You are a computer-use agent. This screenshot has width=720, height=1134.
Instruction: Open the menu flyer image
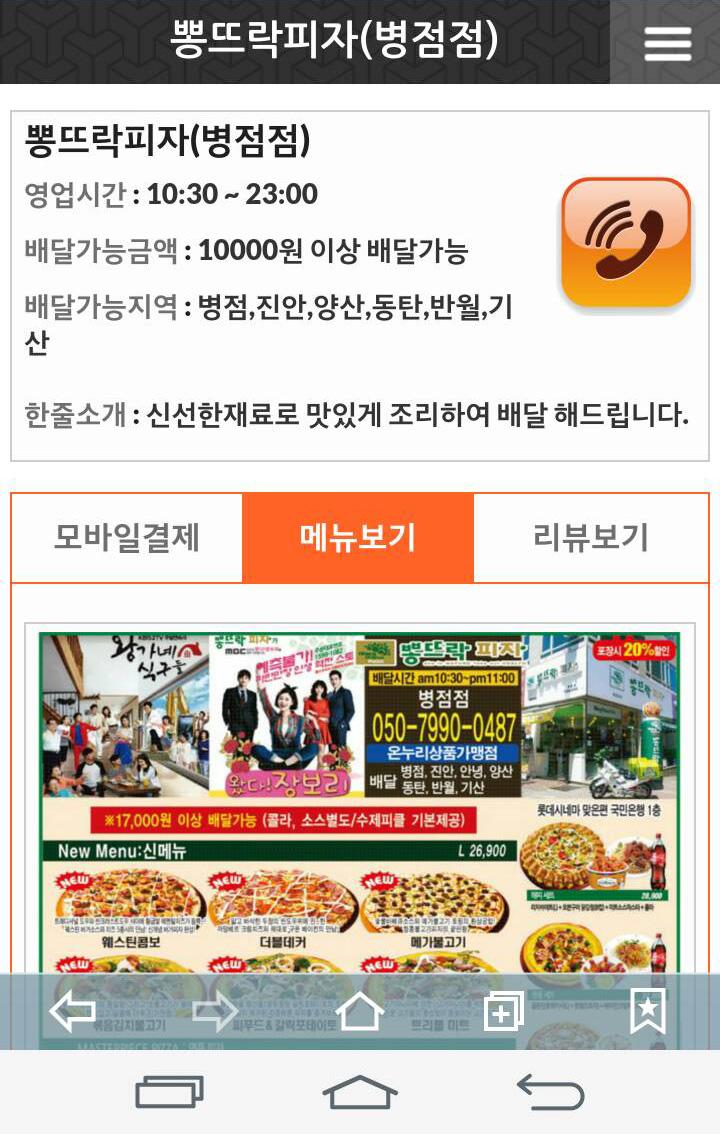(x=360, y=800)
